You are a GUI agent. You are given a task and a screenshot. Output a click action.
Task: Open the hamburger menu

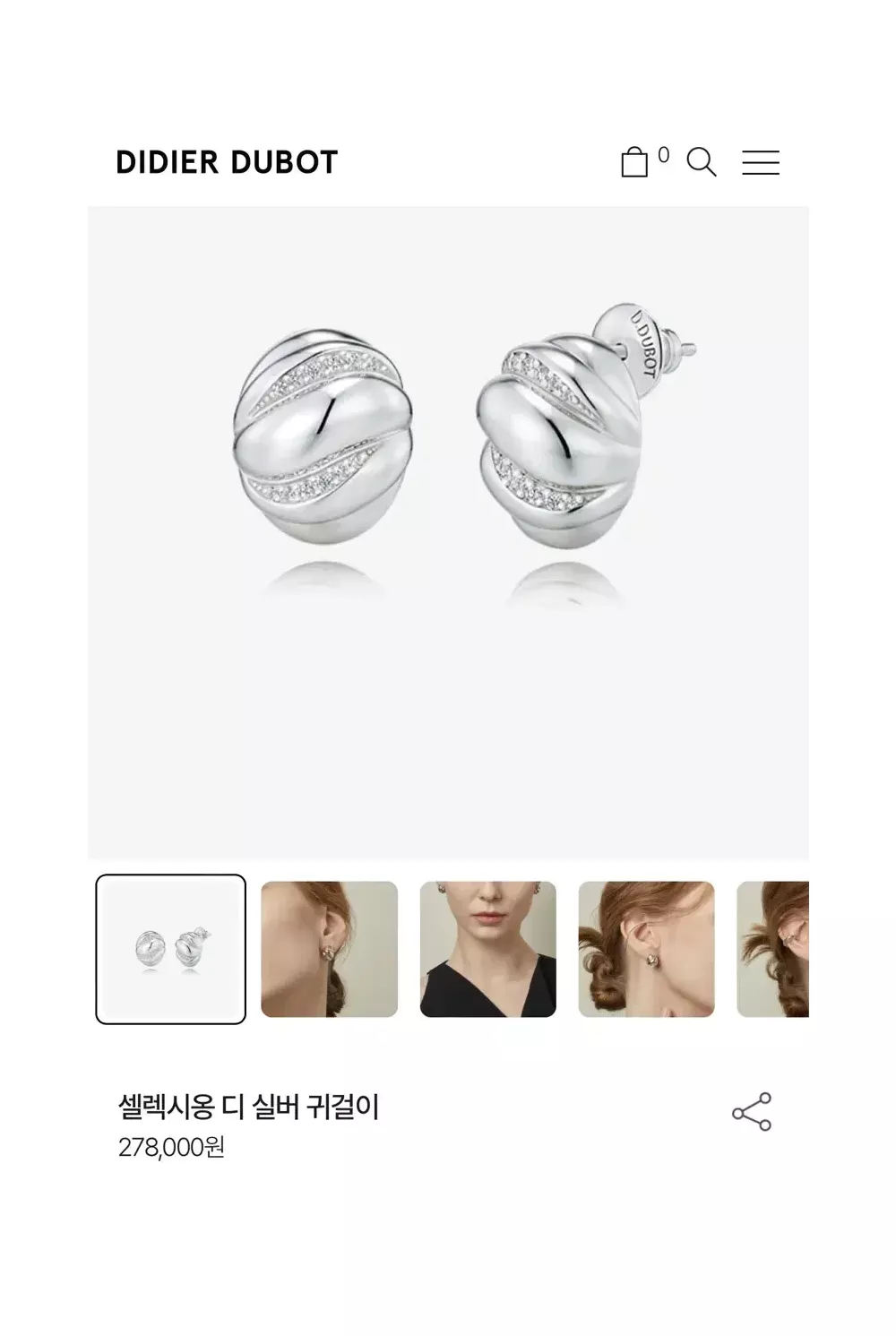[x=761, y=162]
